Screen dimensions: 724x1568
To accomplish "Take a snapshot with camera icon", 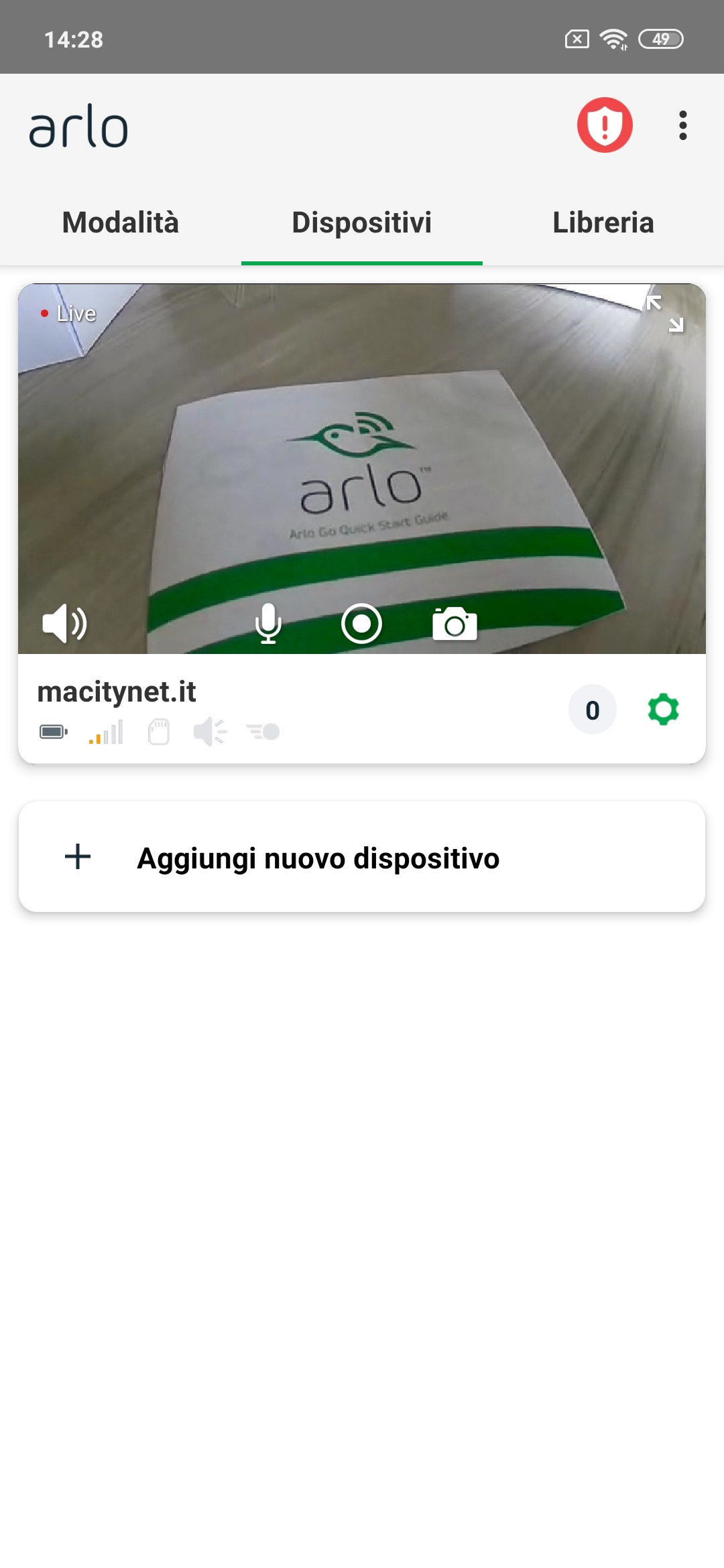I will click(455, 623).
